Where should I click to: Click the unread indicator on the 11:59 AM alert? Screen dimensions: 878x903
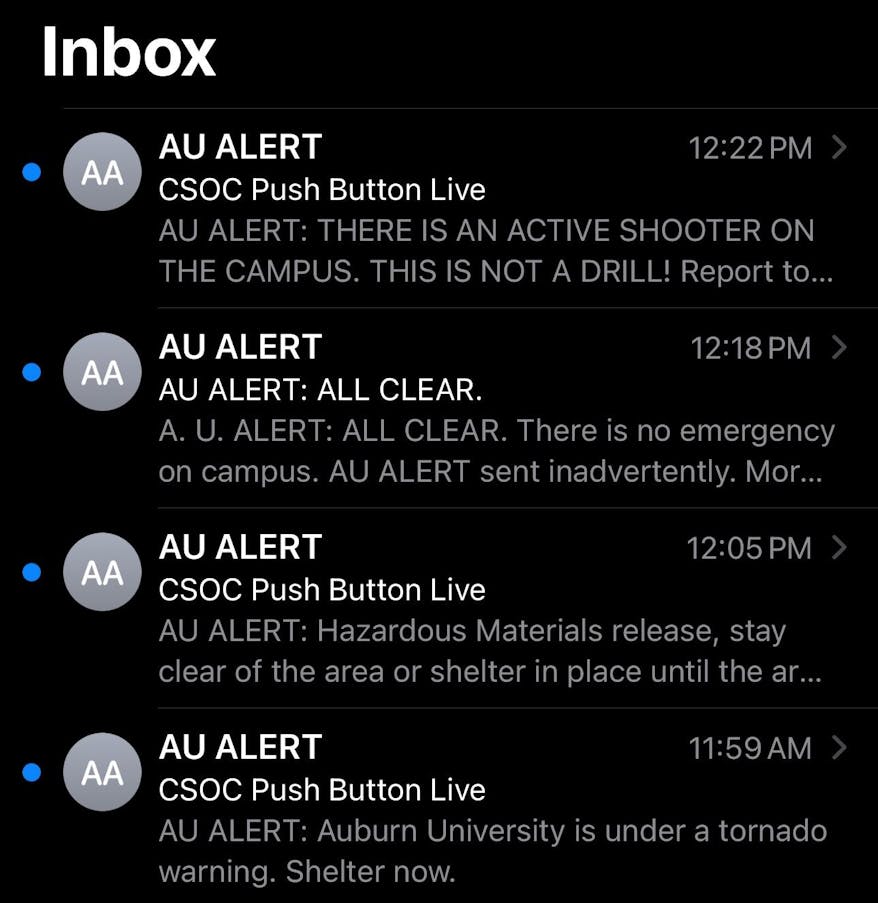(31, 772)
